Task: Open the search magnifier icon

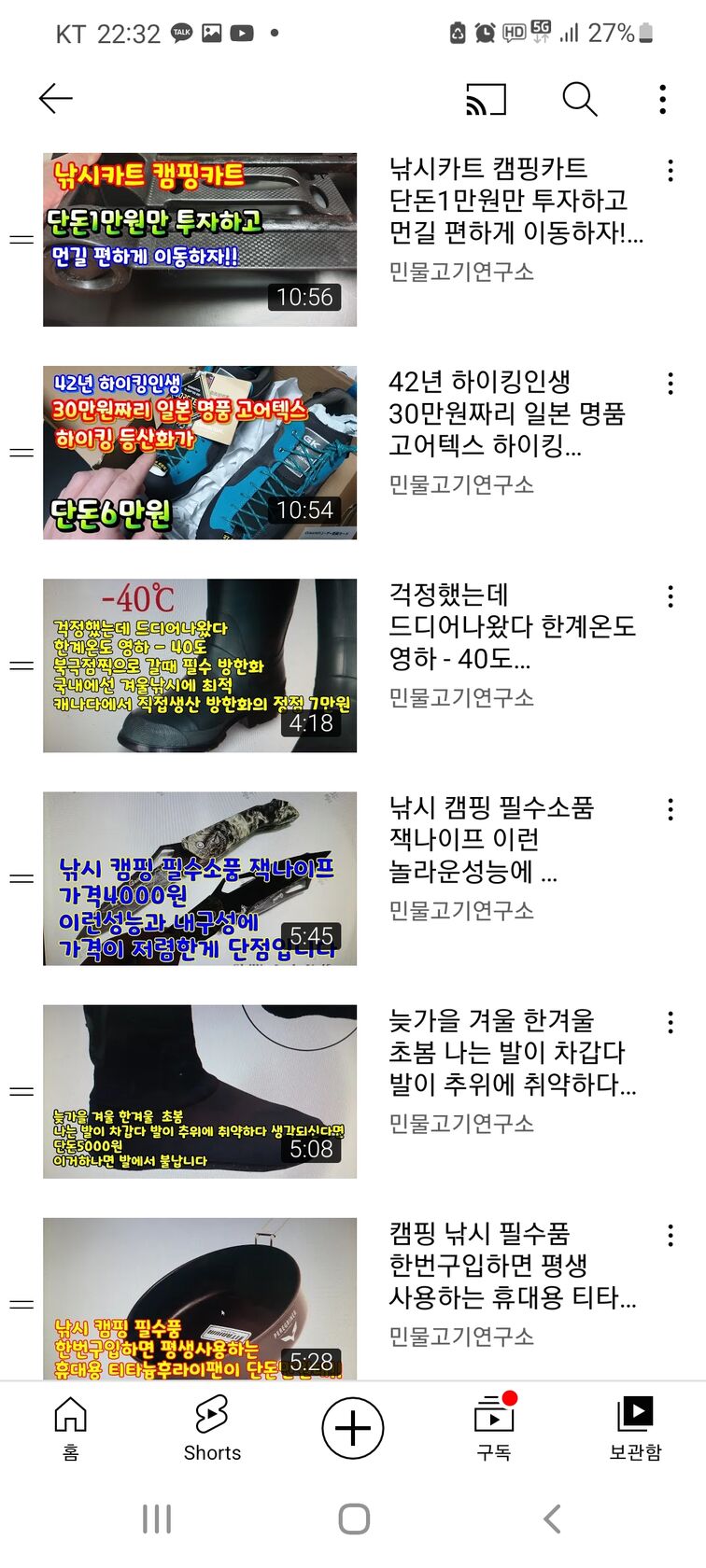Action: pos(579,99)
